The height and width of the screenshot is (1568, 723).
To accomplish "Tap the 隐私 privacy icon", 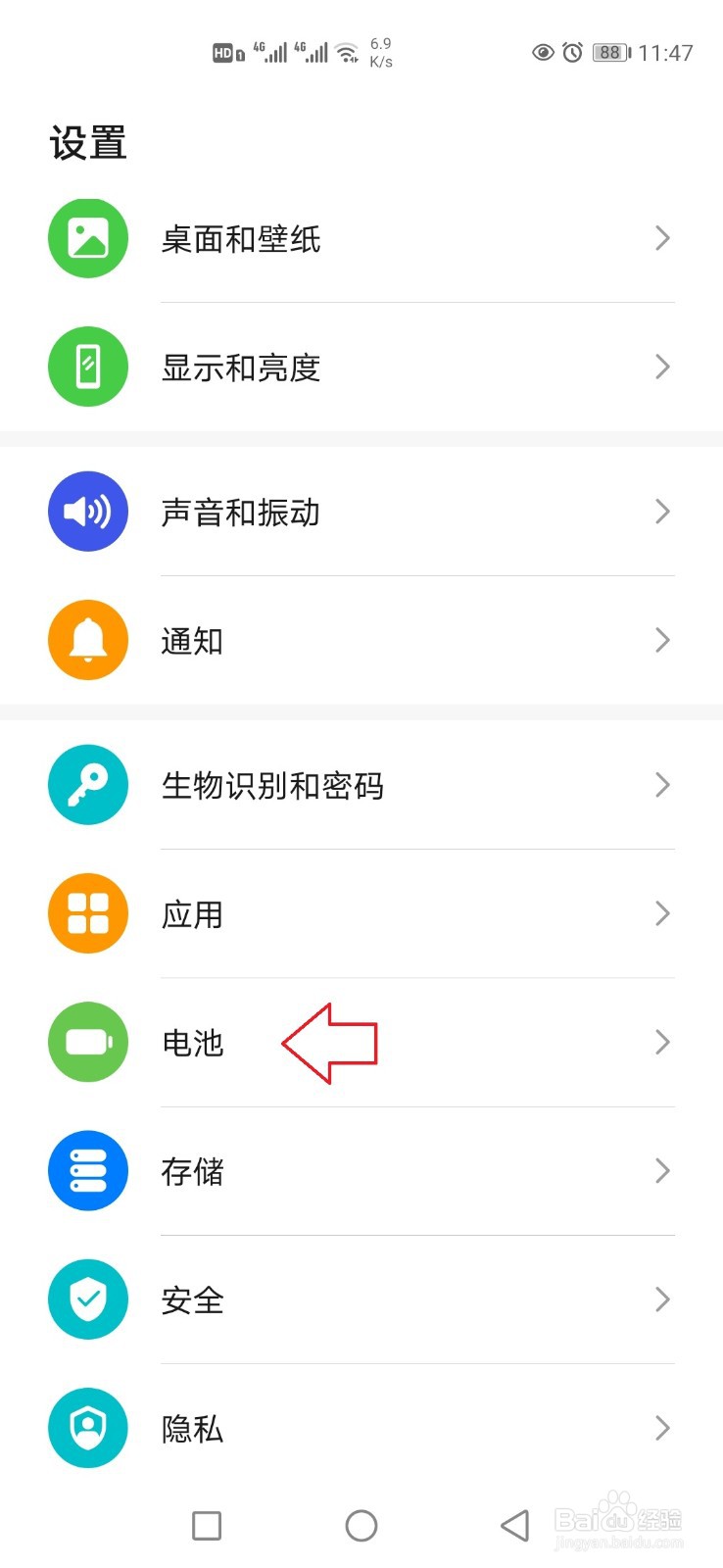I will click(x=87, y=1428).
